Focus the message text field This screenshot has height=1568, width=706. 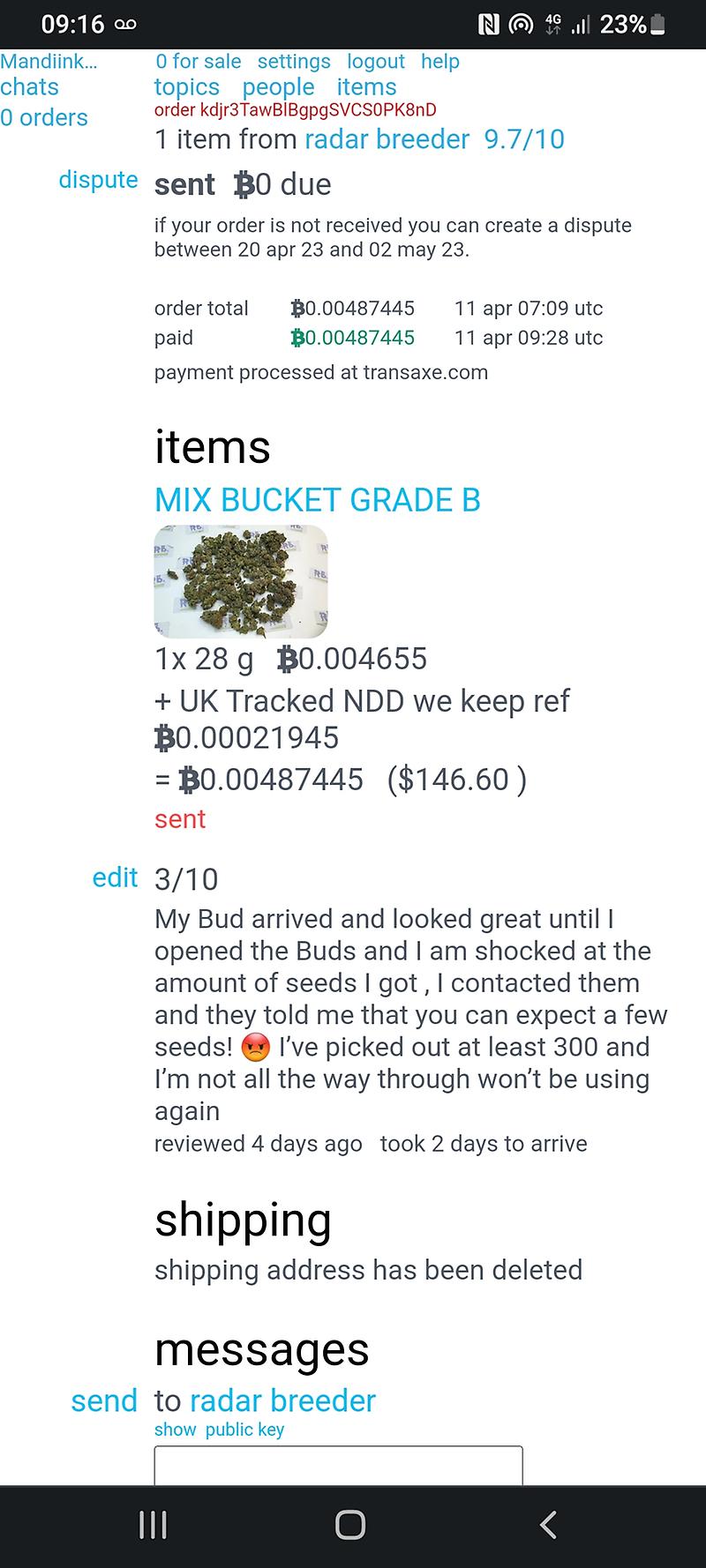click(x=338, y=1465)
